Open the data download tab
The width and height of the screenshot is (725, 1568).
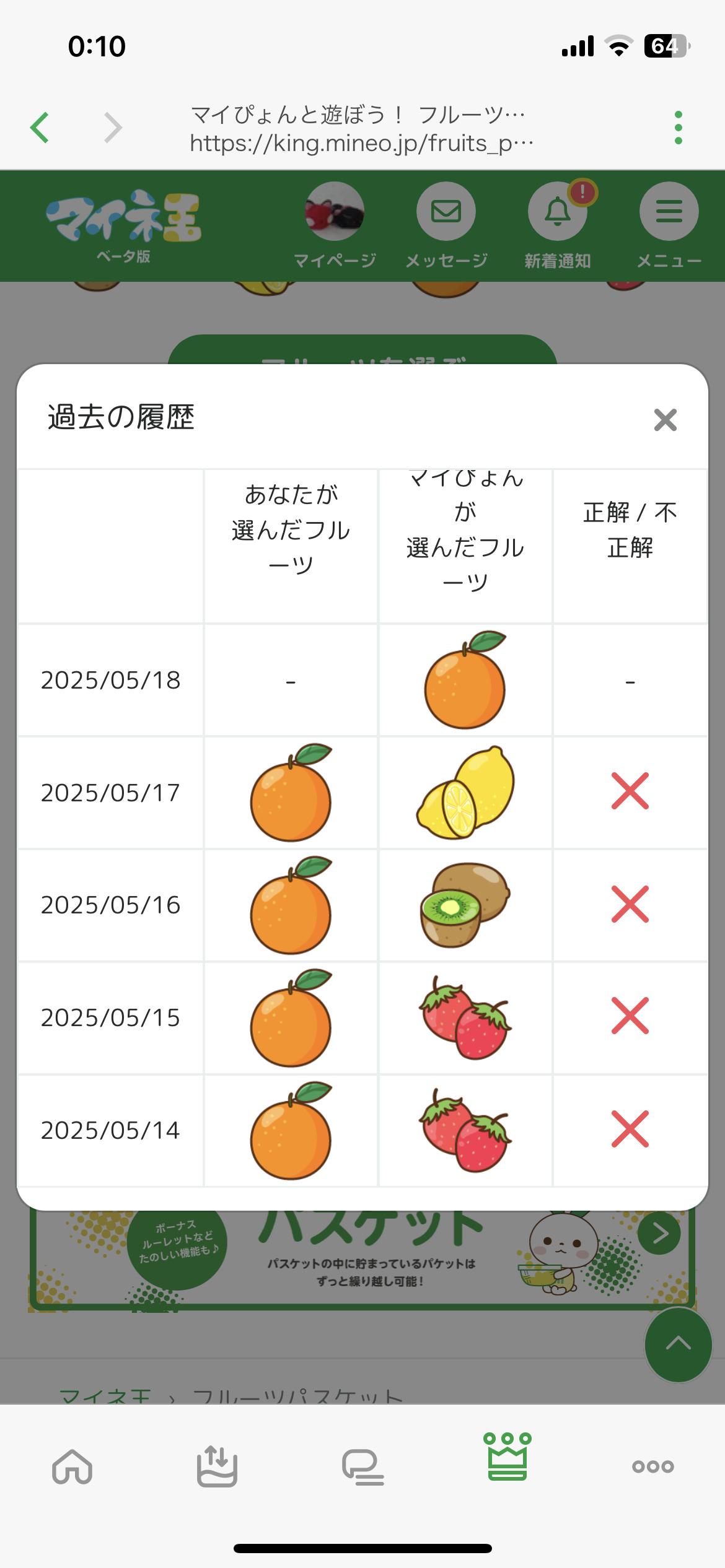[217, 1466]
